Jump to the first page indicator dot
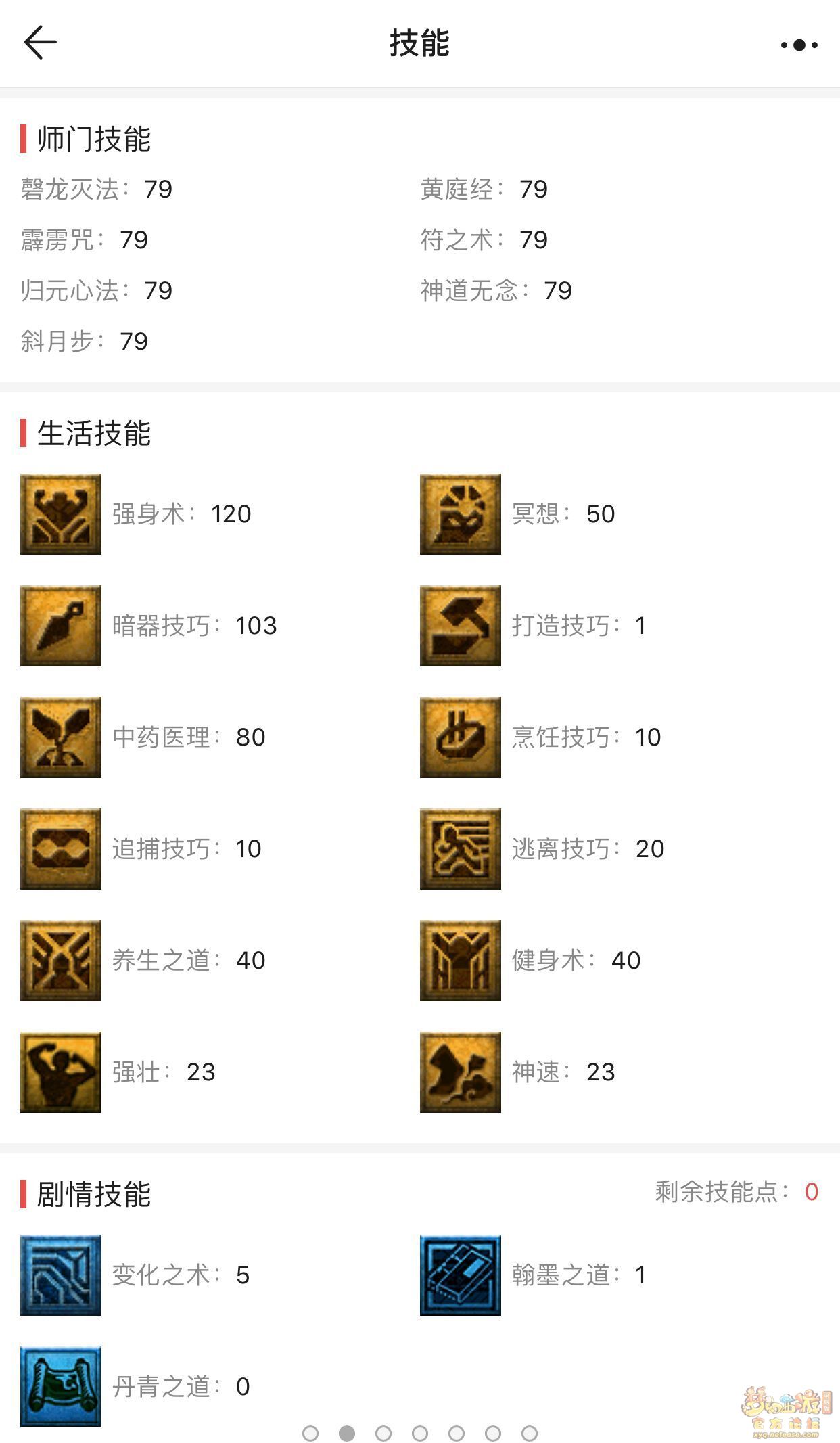 pos(310,1433)
